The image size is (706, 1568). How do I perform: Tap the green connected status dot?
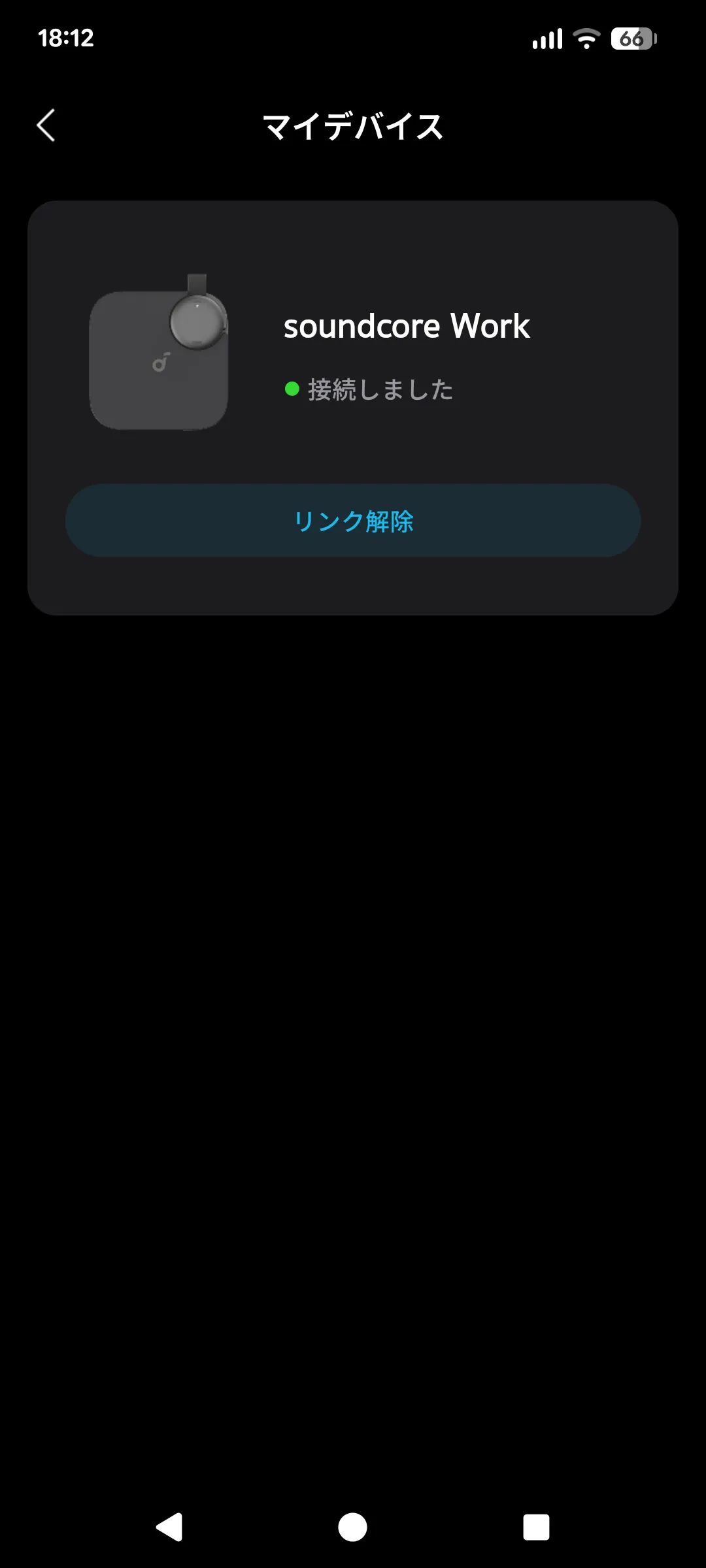(294, 387)
